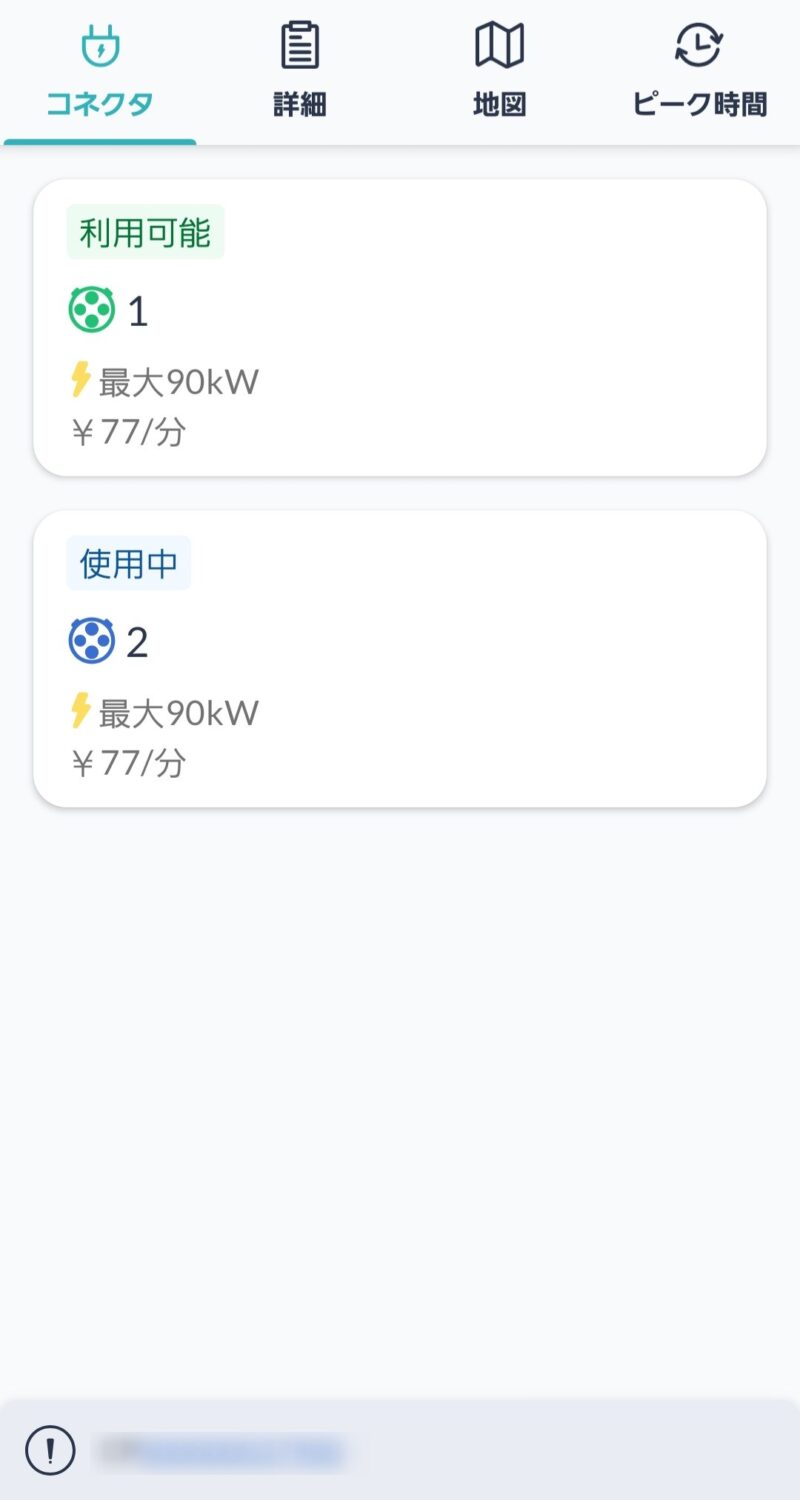Switch to the コネクタ tab
The height and width of the screenshot is (1500, 800).
pos(100,73)
